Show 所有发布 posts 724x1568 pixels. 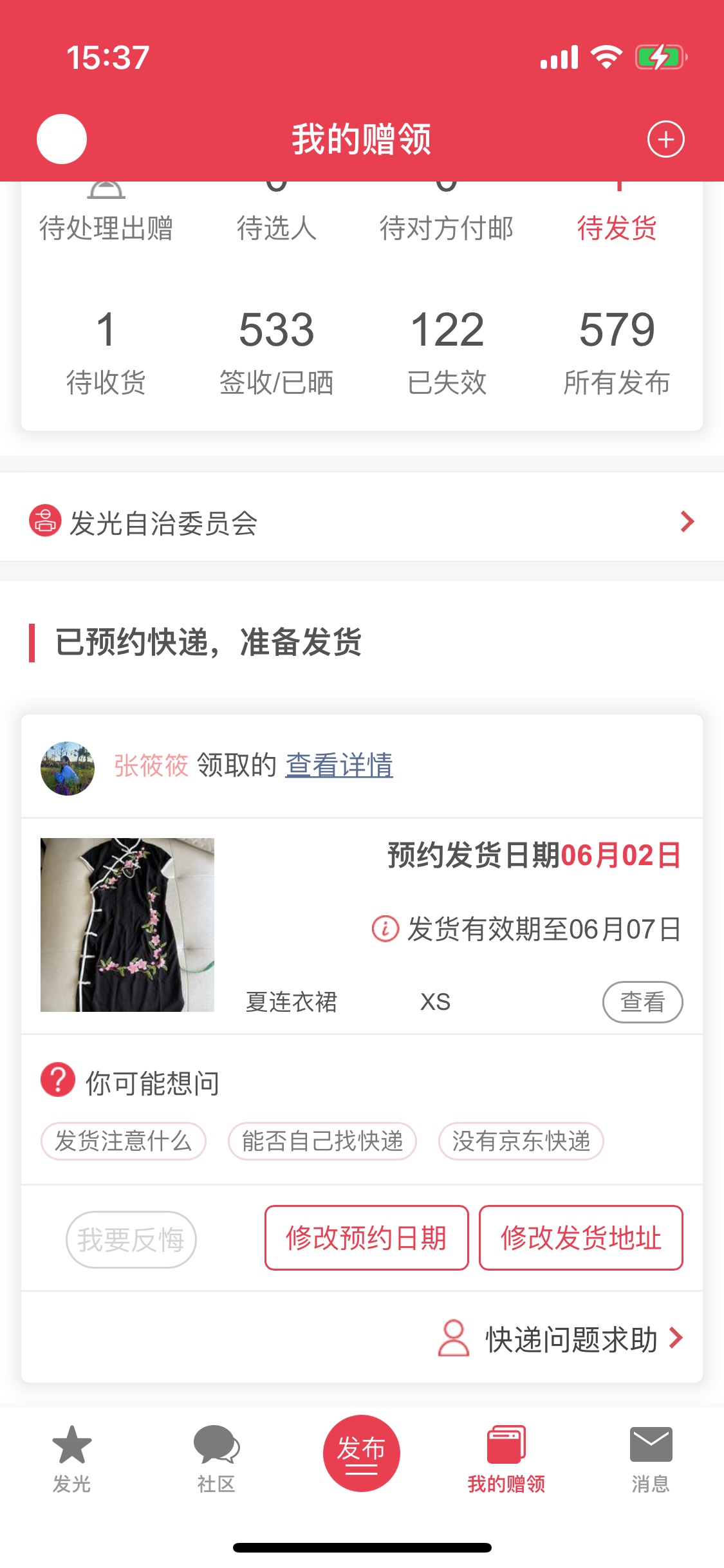(617, 352)
